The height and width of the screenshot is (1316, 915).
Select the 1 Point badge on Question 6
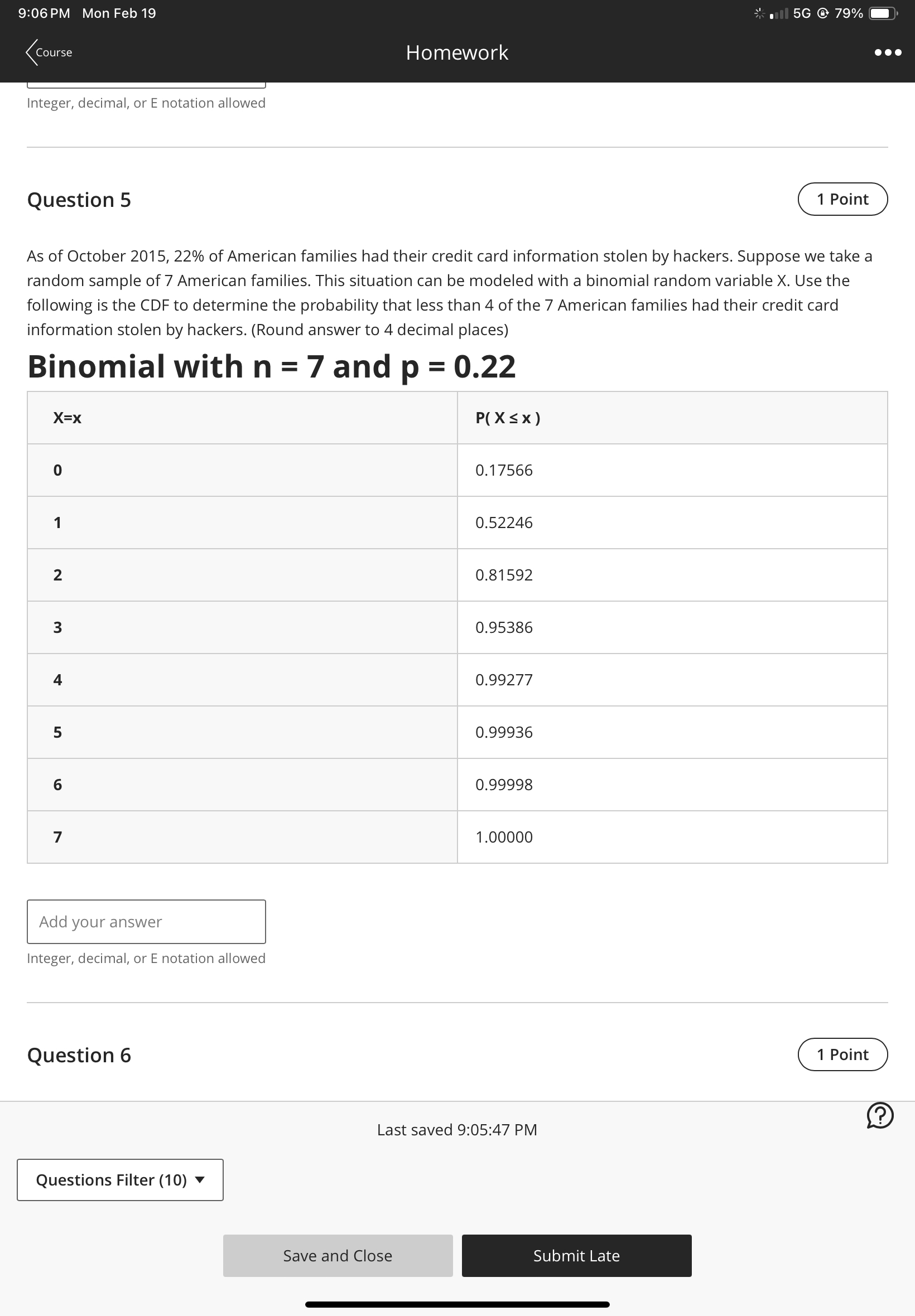point(842,1054)
